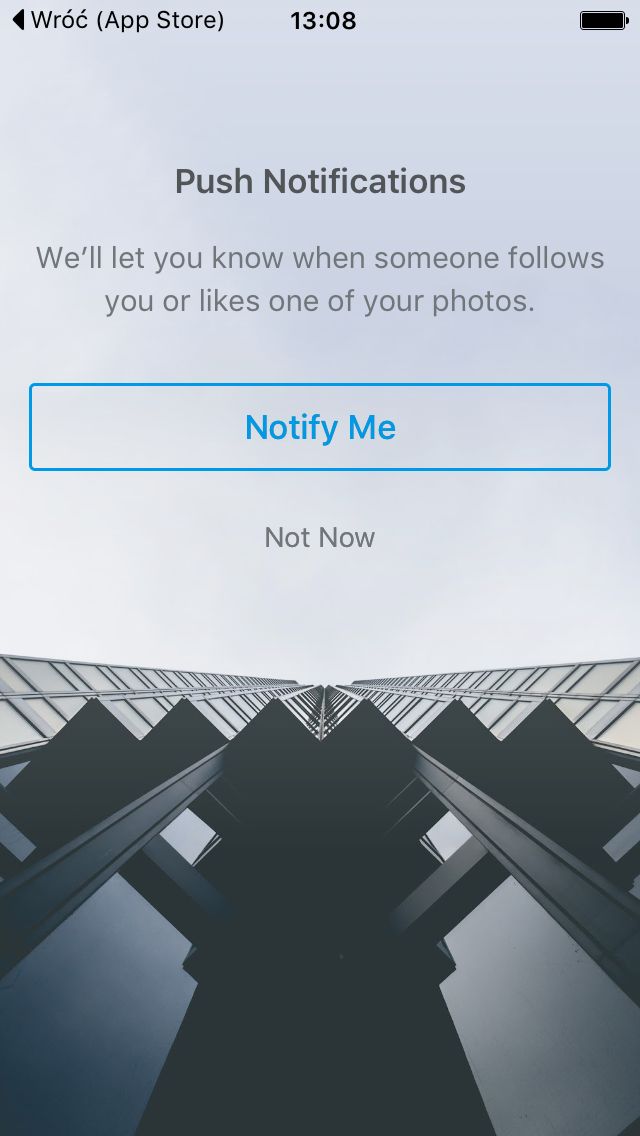Return to App Store via Wróć
Viewport: 640px width, 1136px height.
[x=118, y=20]
